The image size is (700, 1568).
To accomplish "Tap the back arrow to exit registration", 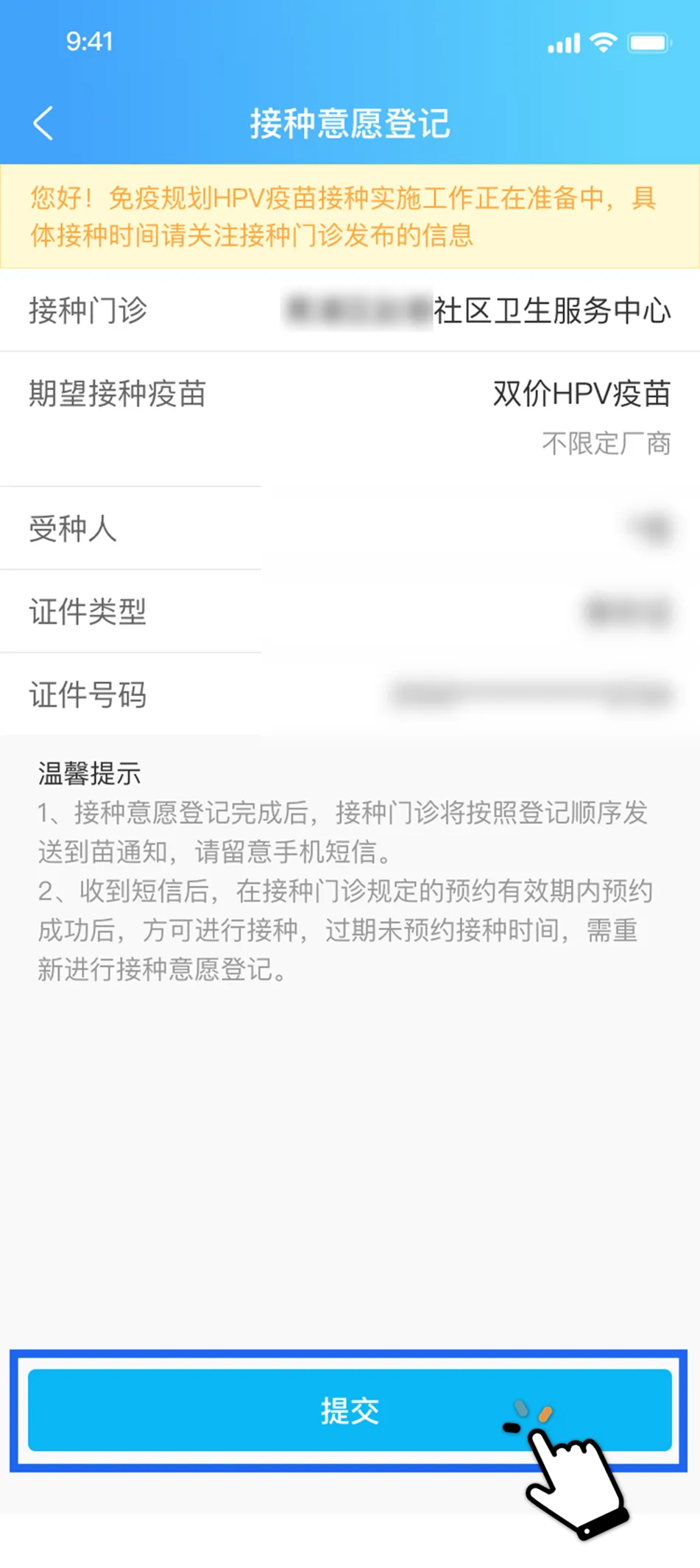I will (43, 122).
